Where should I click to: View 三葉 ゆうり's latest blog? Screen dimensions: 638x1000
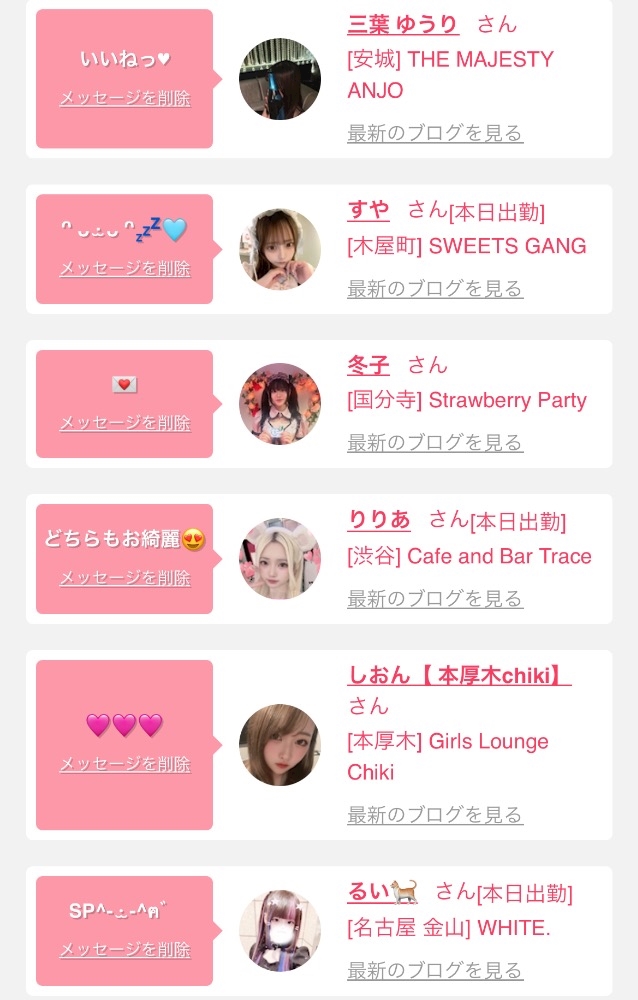pos(435,133)
